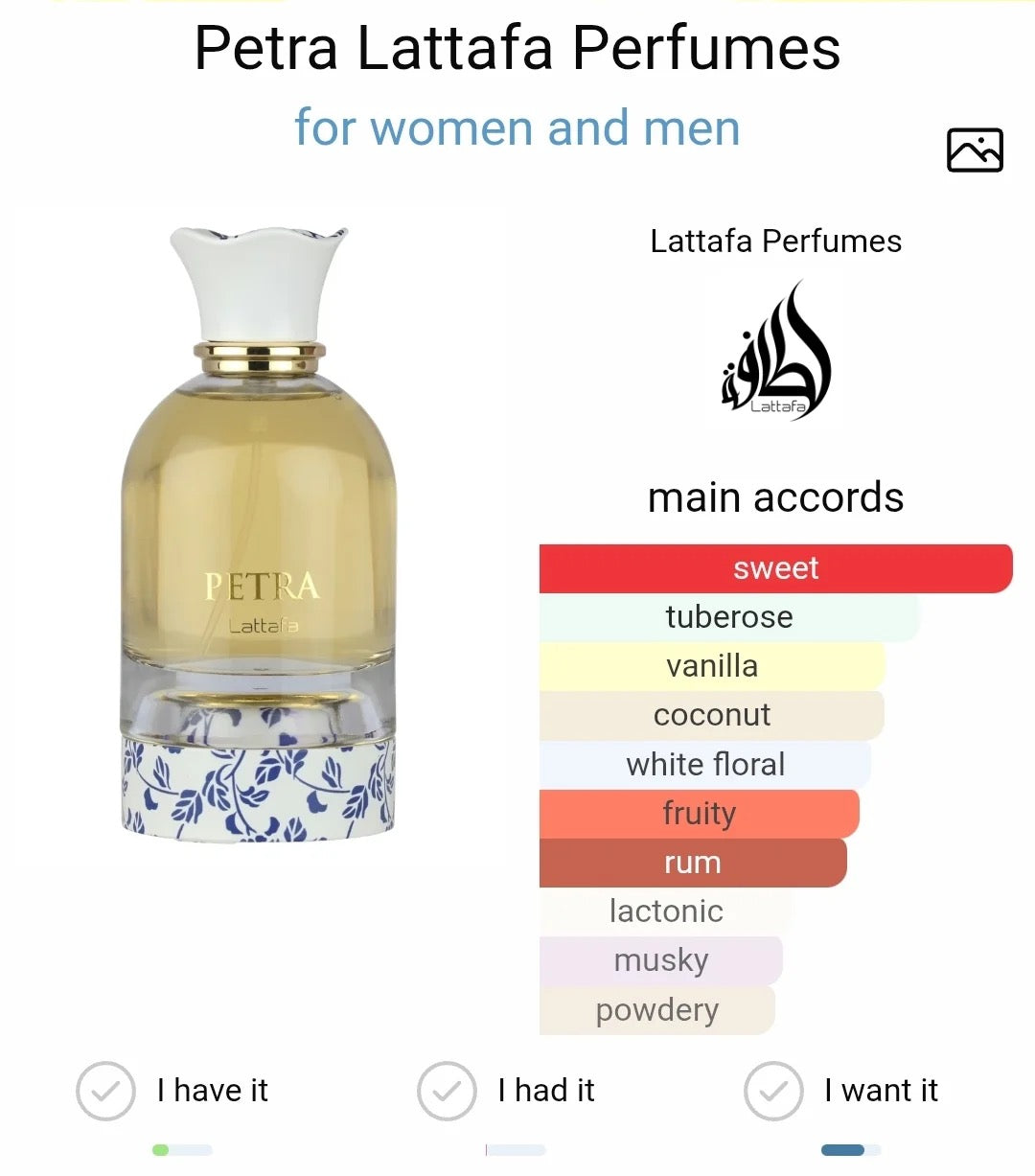
Task: Mark the perfume as I have it
Action: click(x=105, y=1091)
